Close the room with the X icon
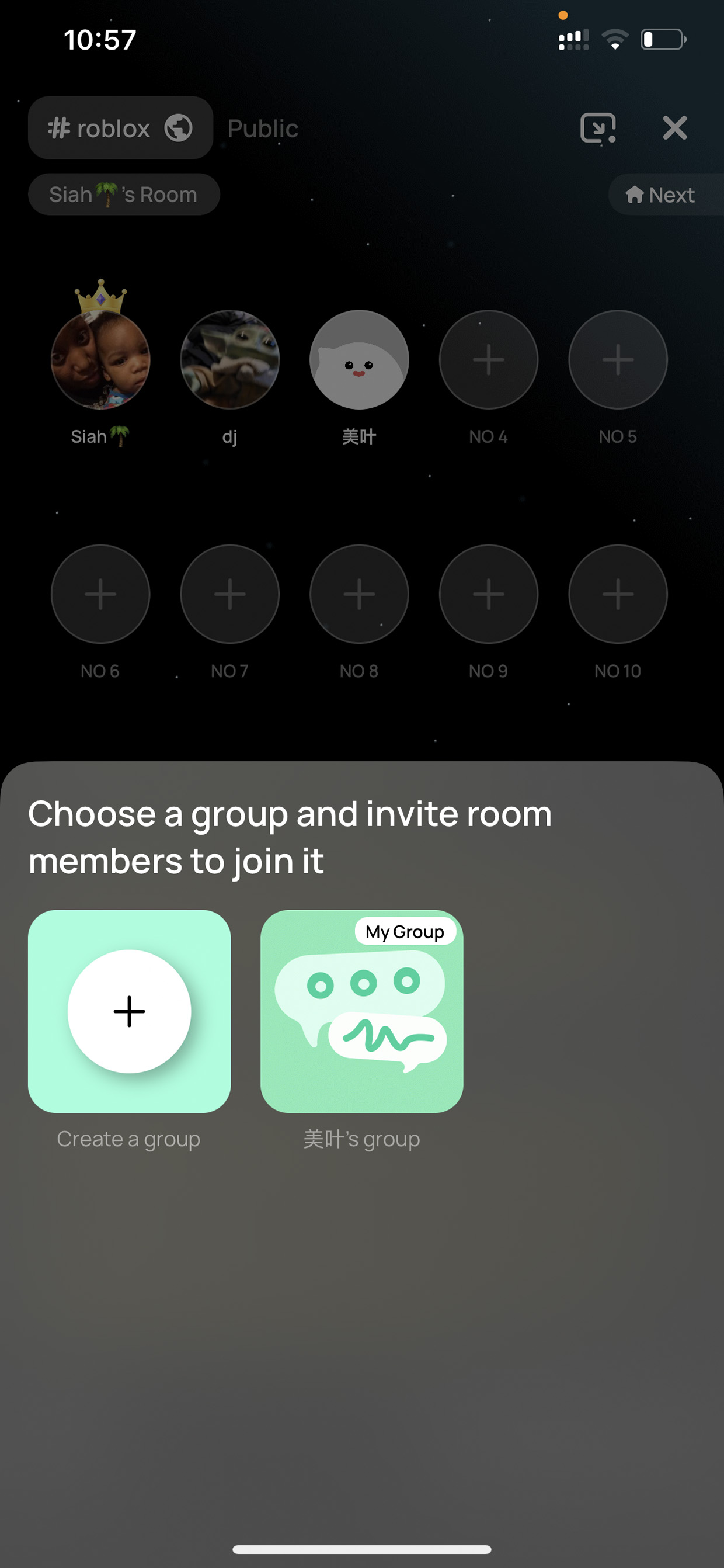 click(674, 128)
